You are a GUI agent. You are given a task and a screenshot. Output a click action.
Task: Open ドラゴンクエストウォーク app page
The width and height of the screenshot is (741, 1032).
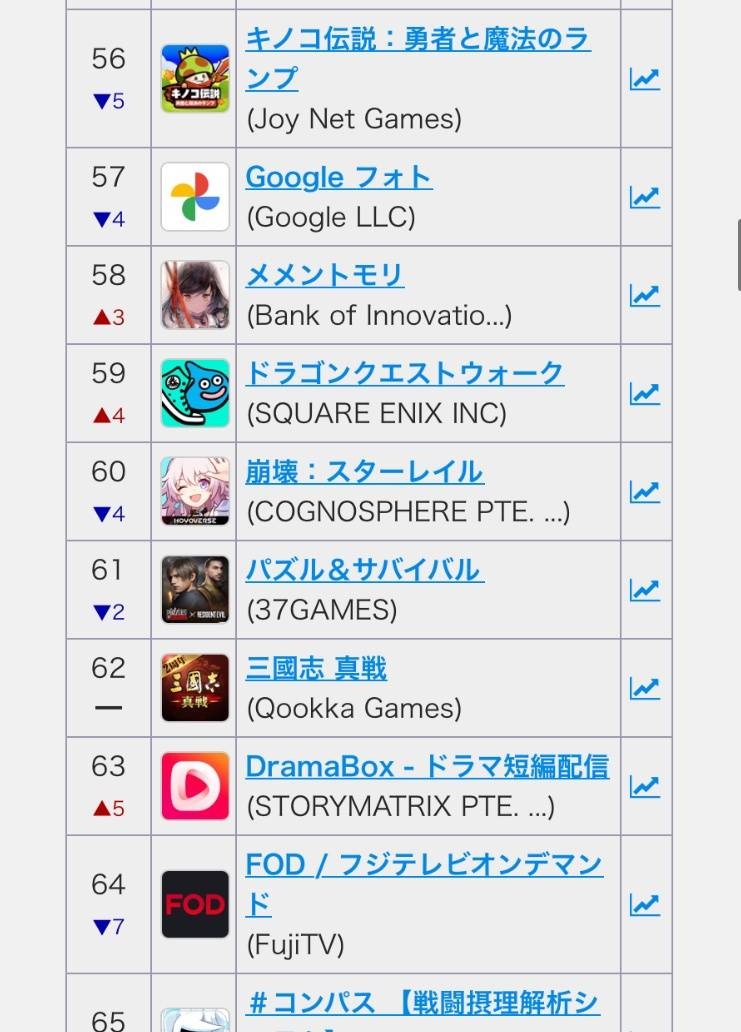[x=404, y=373]
